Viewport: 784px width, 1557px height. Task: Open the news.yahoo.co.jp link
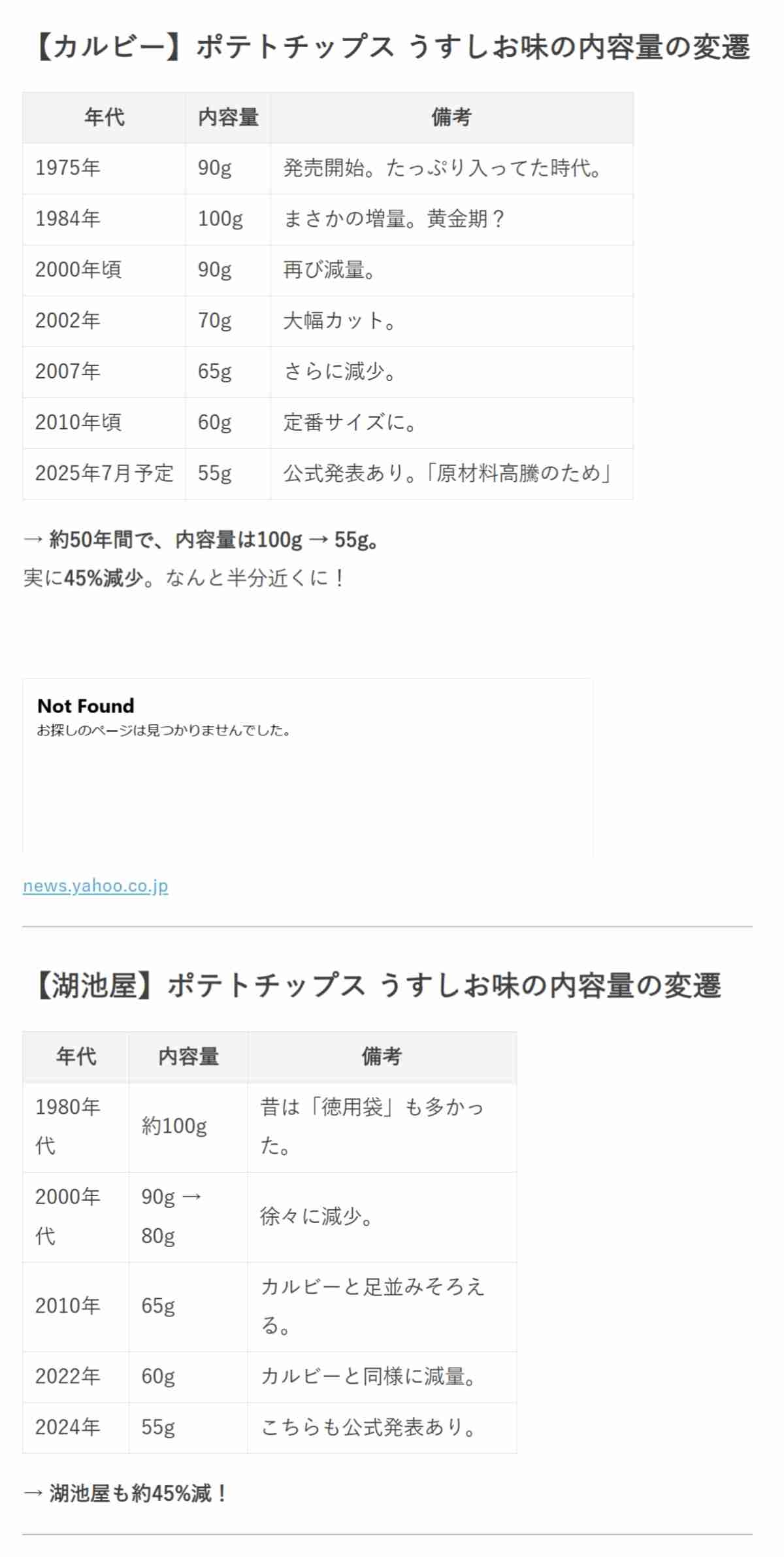pyautogui.click(x=95, y=886)
